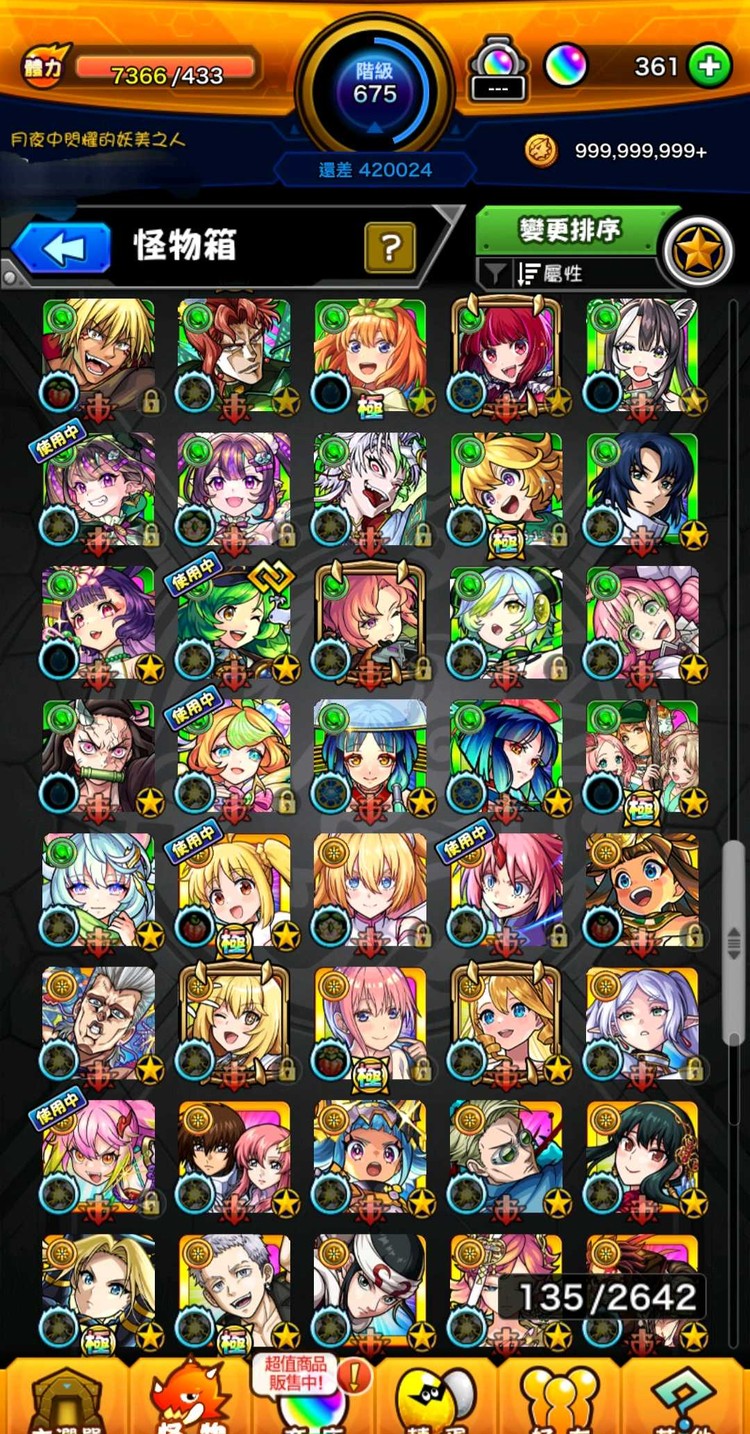Go back with the blue arrow button
750x1434 pixels.
click(62, 248)
